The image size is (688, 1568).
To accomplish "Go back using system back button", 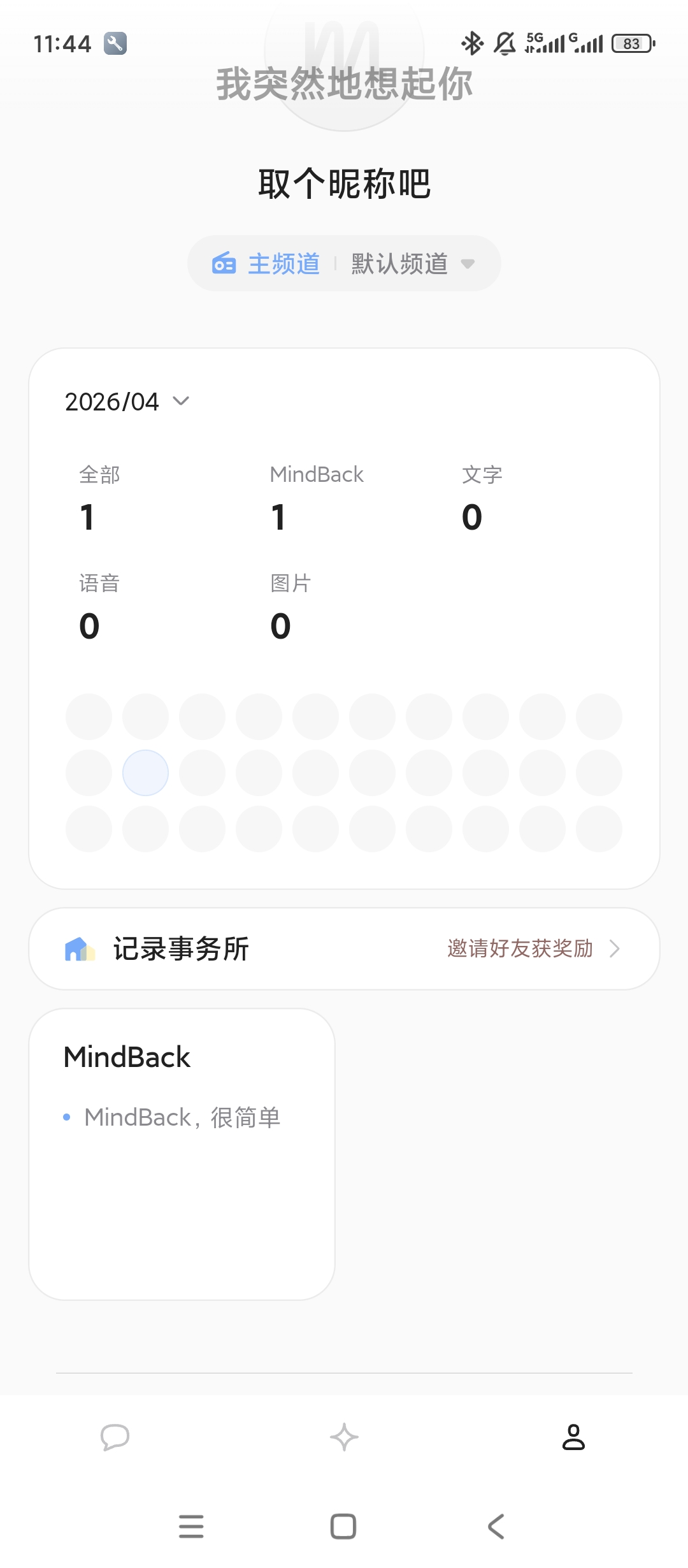I will 496,1527.
